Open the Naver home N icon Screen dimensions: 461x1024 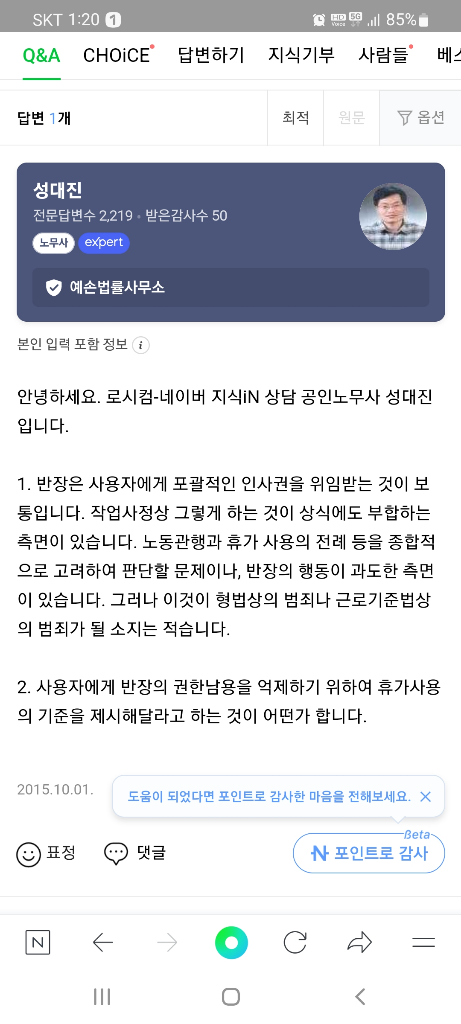(37, 942)
